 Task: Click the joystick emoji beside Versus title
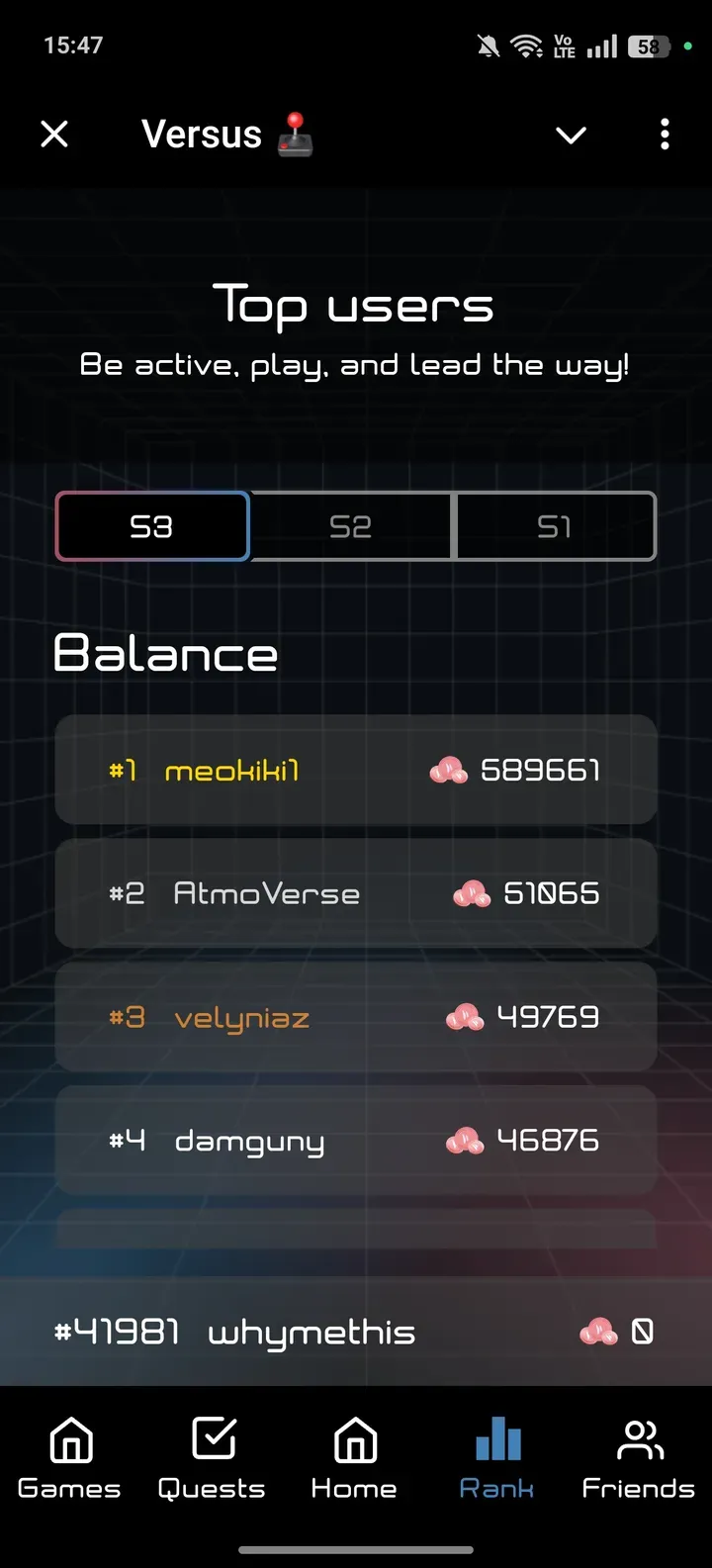pos(295,135)
